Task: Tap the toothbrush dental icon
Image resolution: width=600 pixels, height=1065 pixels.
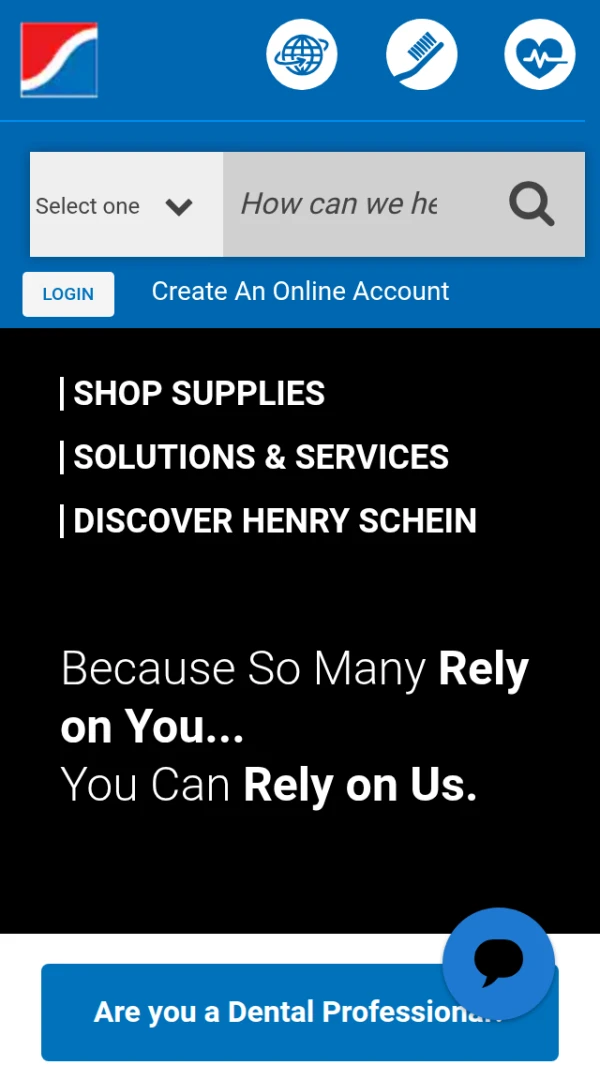Action: 421,54
